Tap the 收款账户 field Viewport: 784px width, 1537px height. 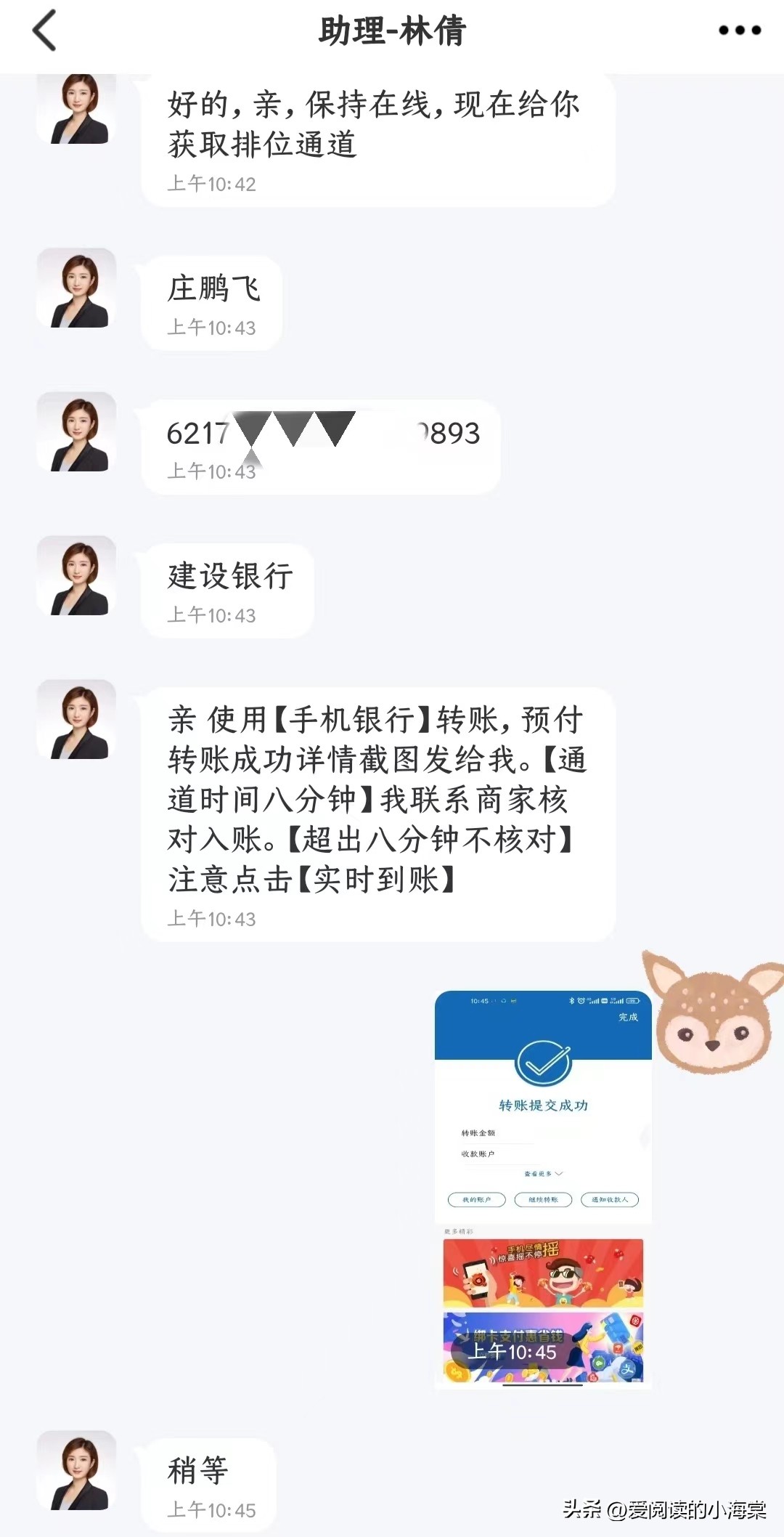click(478, 1153)
